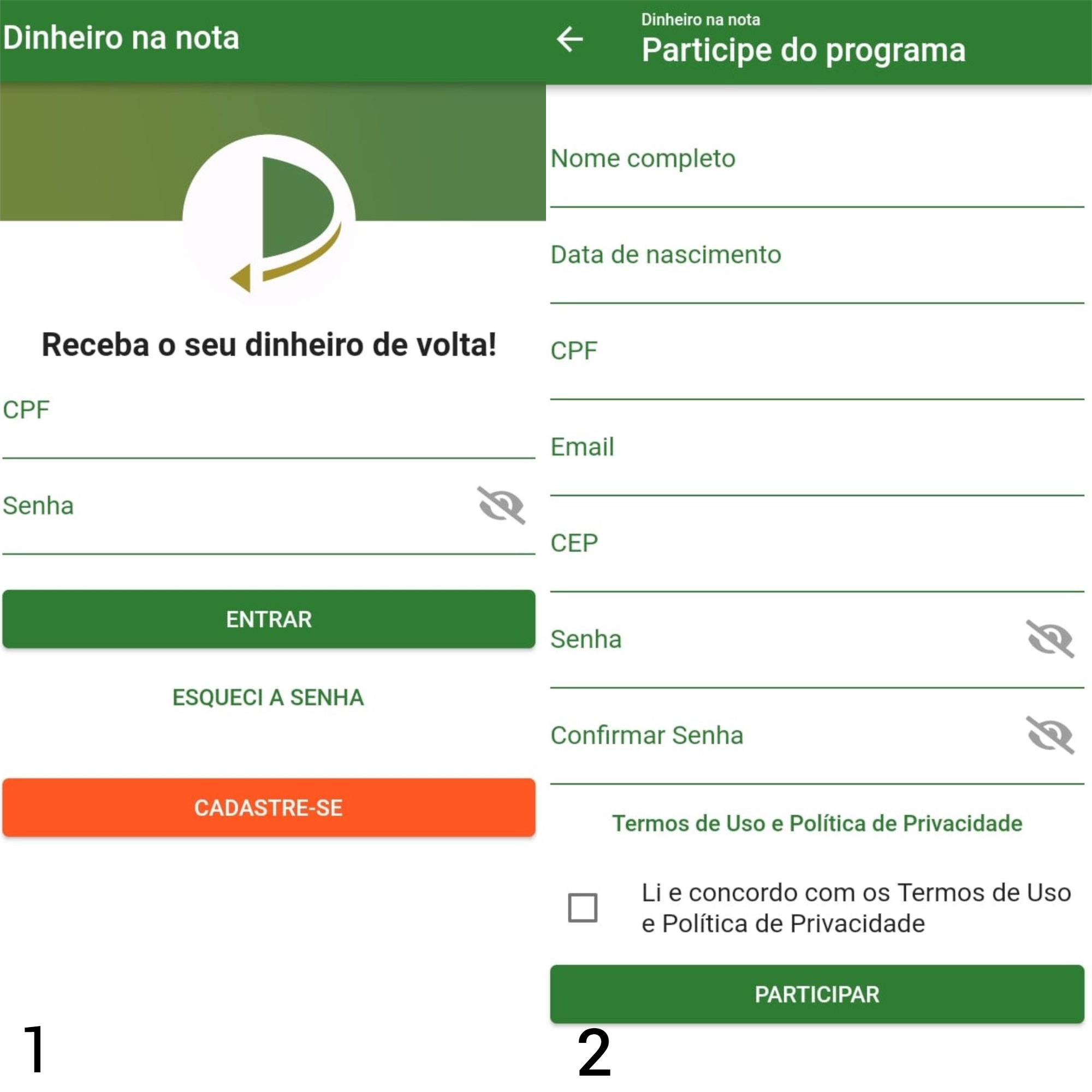Tap the orange CADASTRE-SE button
This screenshot has height=1092, width=1092.
(x=269, y=807)
